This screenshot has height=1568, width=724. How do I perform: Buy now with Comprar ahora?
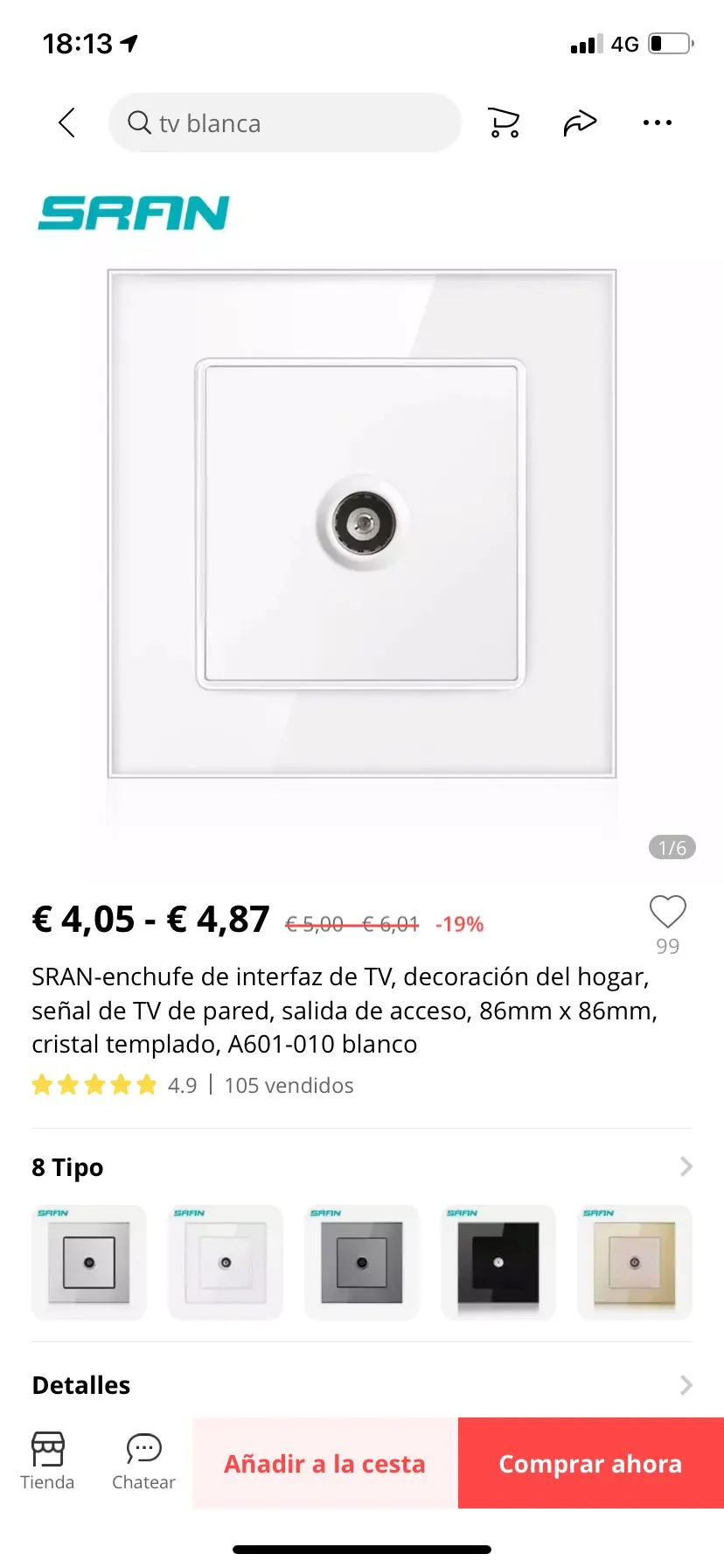point(590,1464)
